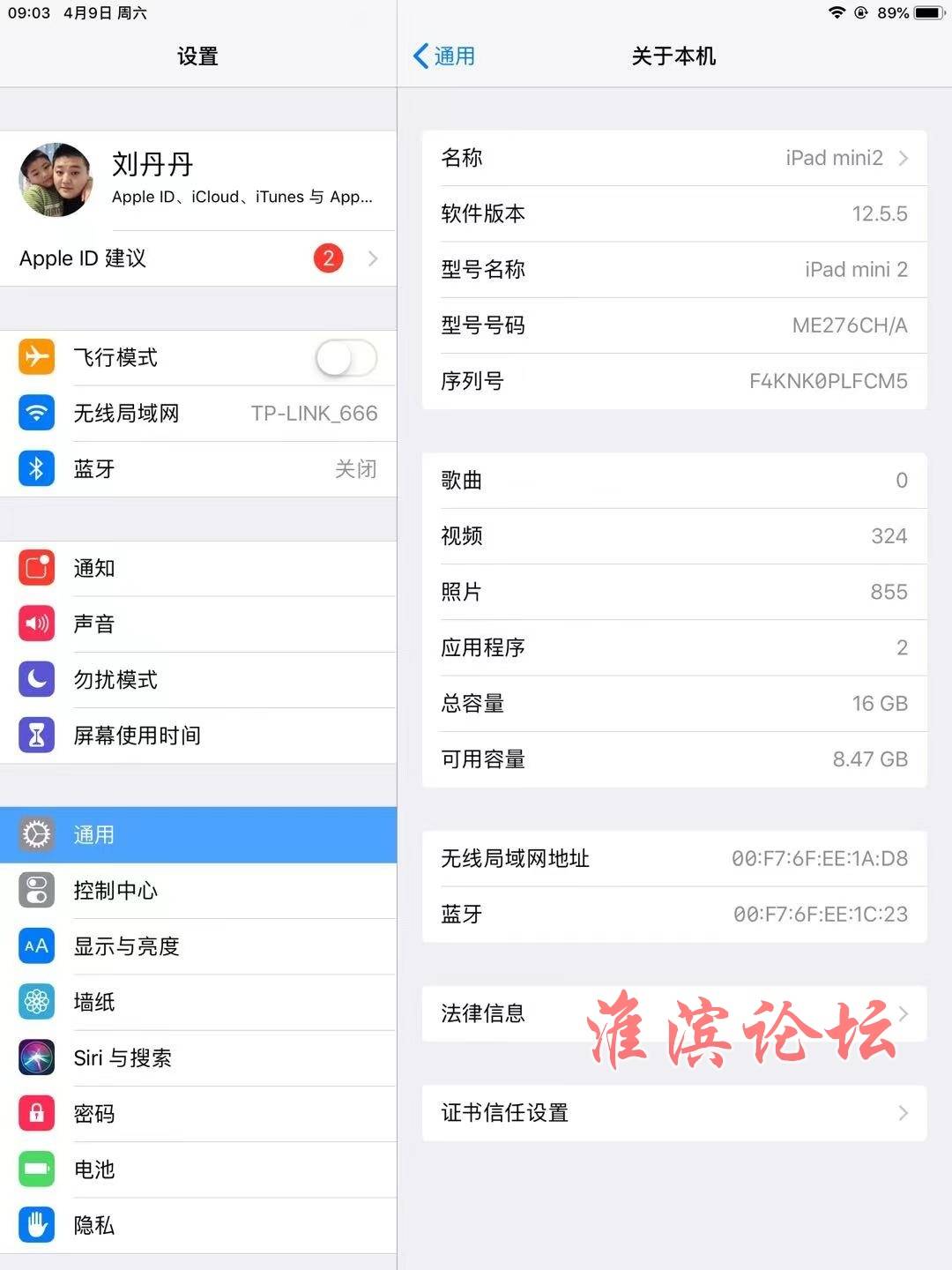
Task: Open 电池 settings
Action: 197,1169
